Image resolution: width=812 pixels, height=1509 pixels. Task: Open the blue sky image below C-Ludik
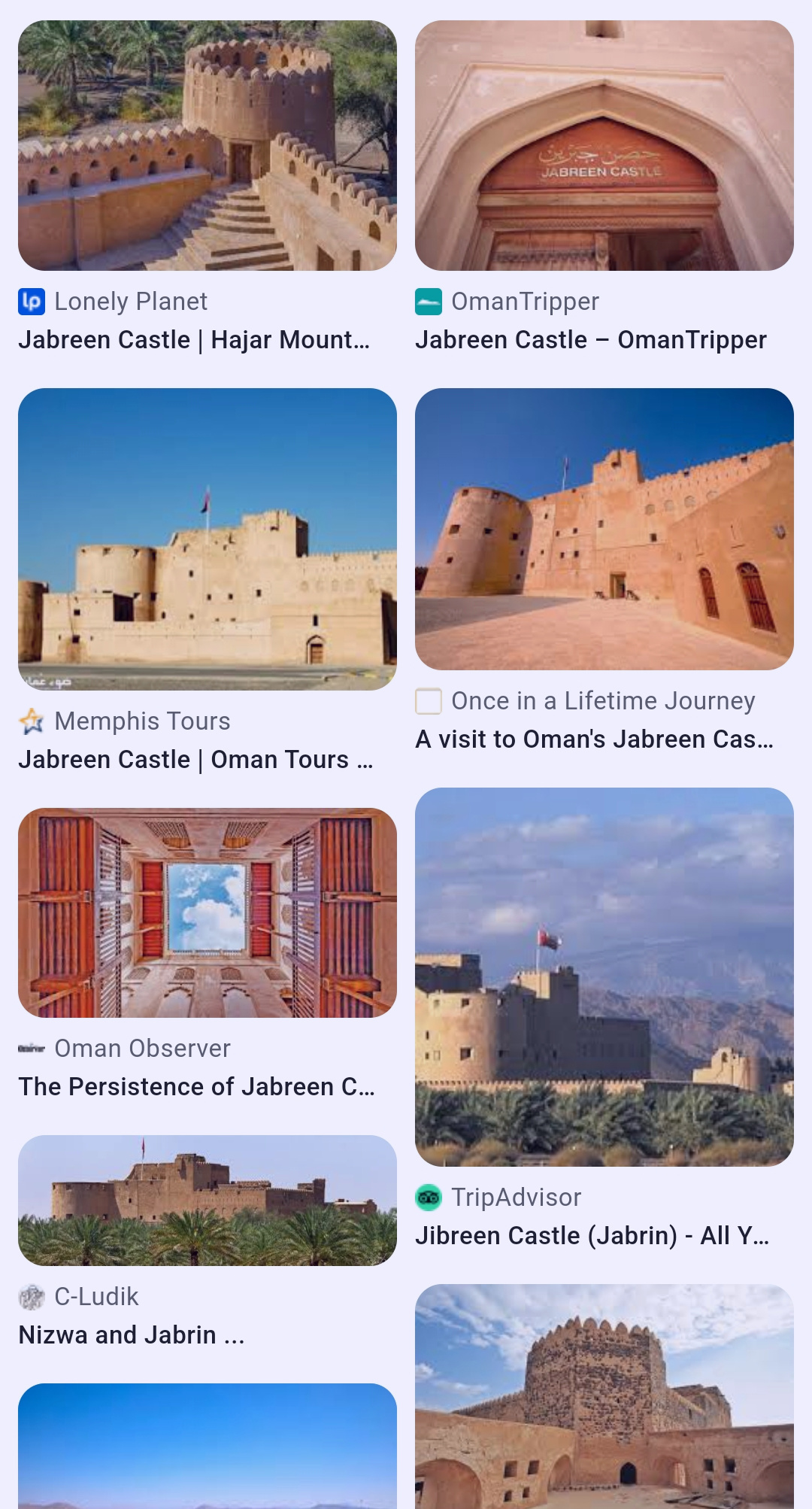tap(208, 1446)
